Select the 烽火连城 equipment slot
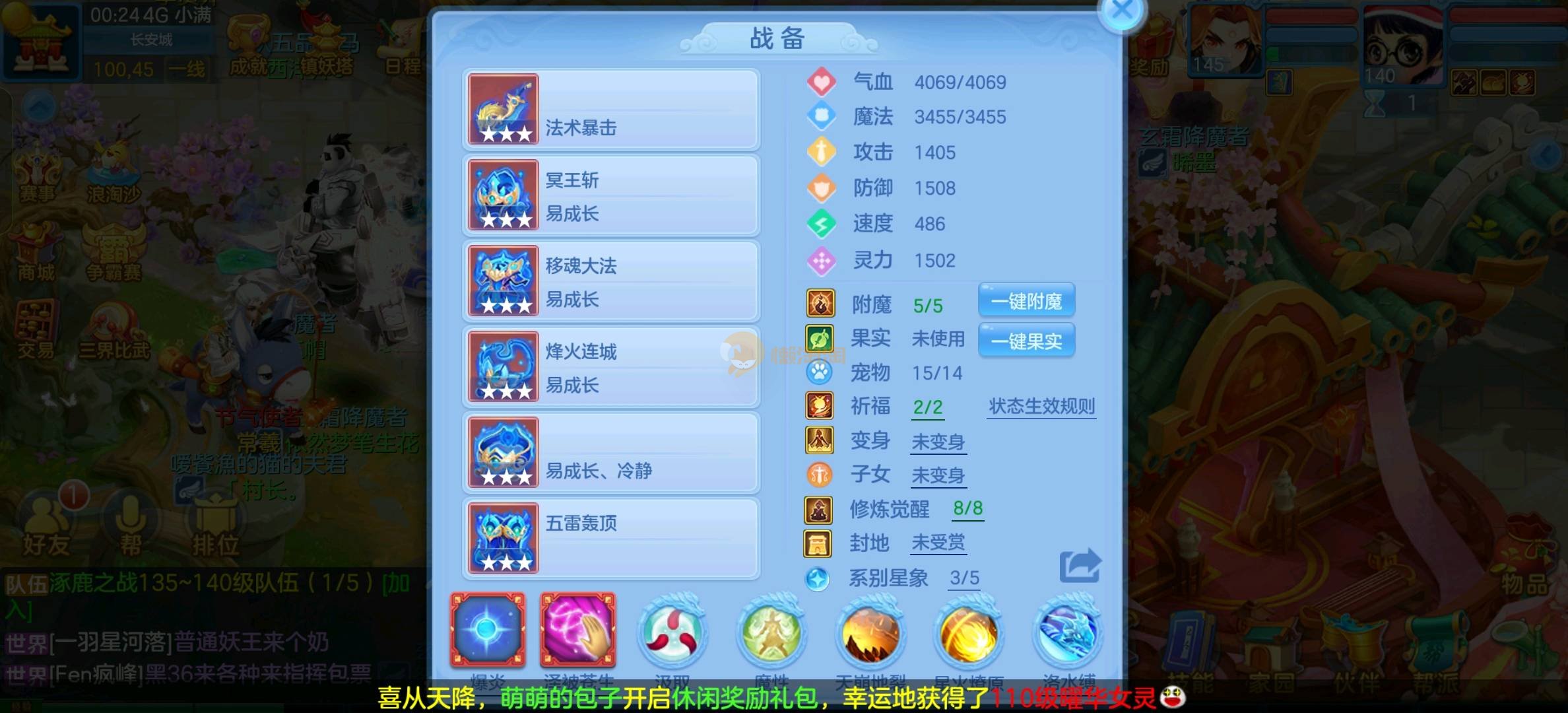Screen dimensions: 1568x713 coord(611,367)
